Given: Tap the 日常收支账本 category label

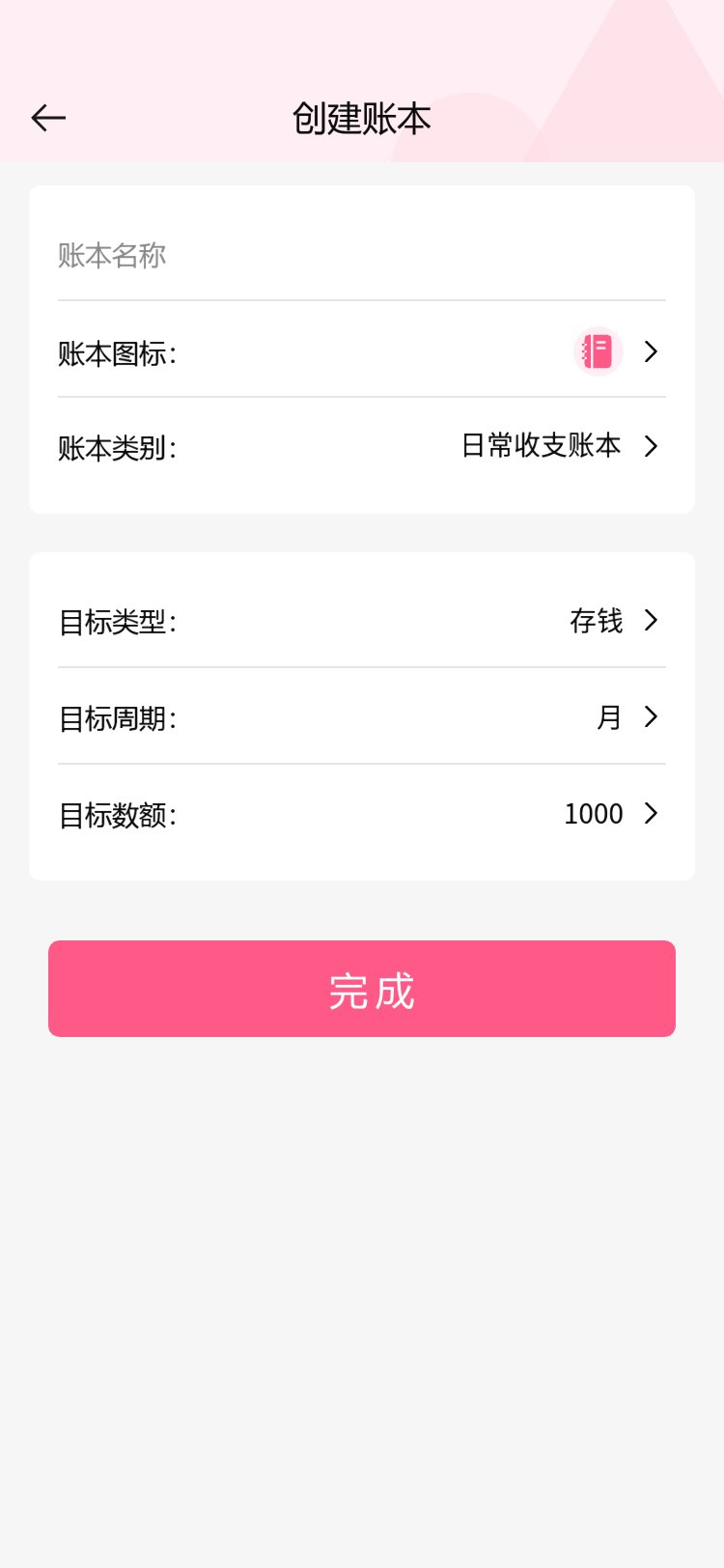Looking at the screenshot, I should (541, 446).
